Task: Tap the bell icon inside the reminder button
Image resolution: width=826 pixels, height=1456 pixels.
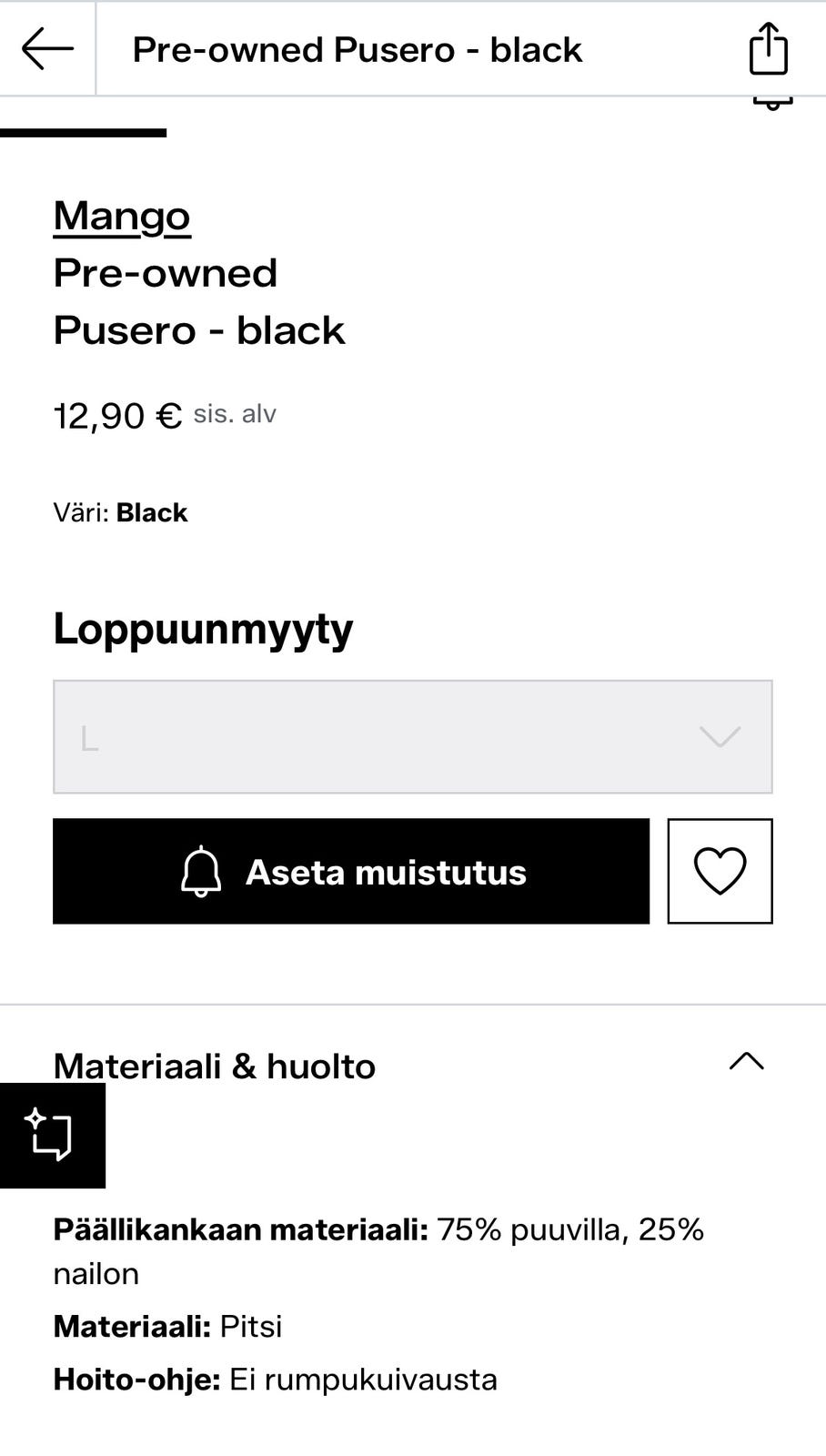Action: [201, 871]
